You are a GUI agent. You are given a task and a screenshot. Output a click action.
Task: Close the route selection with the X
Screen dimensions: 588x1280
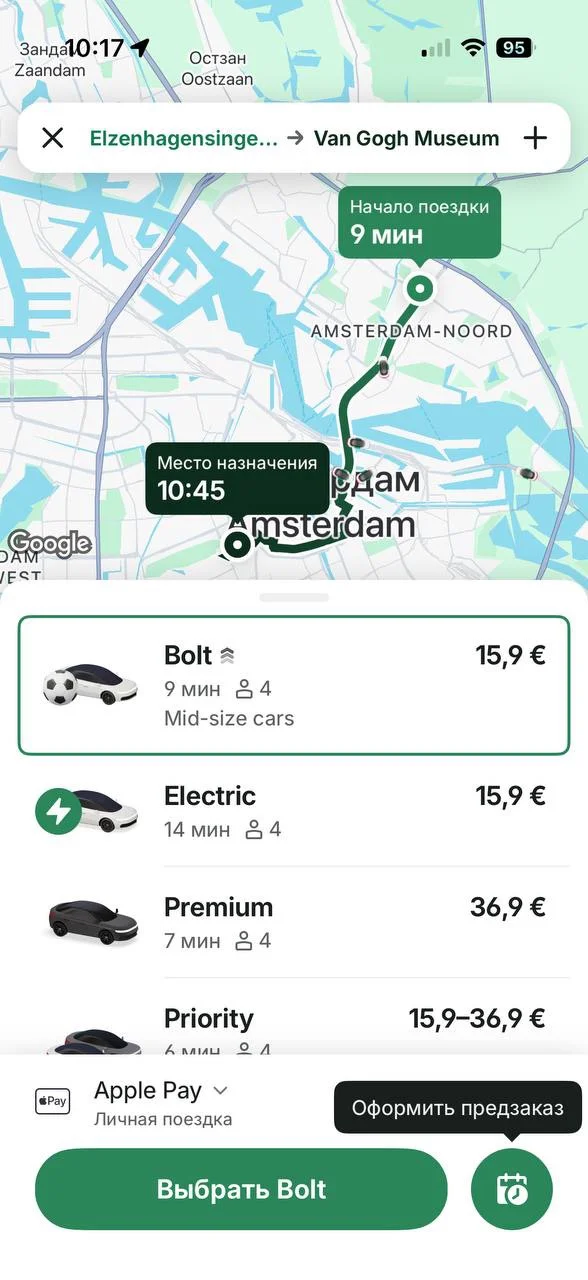53,138
